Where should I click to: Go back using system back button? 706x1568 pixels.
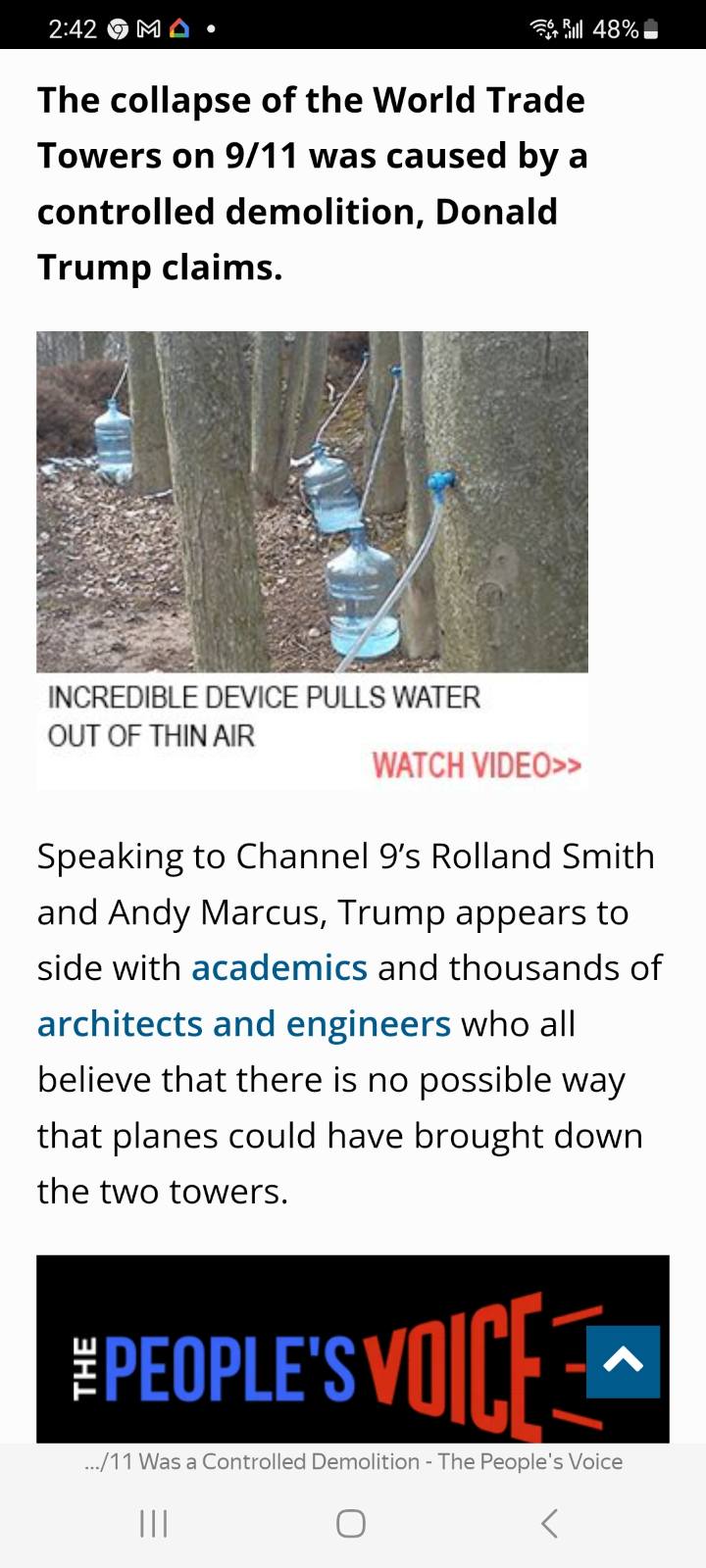tap(550, 1523)
